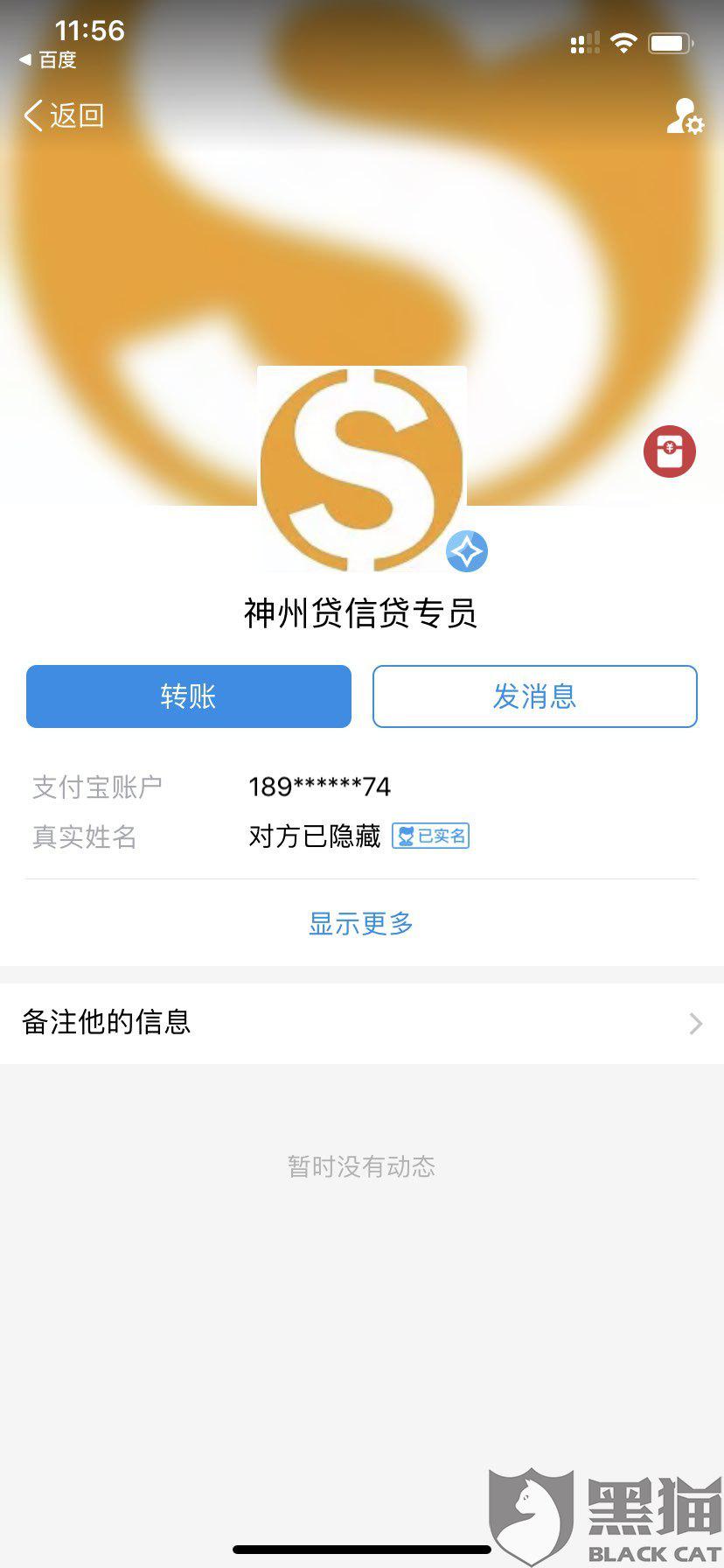Tap the red envelope icon
Image resolution: width=724 pixels, height=1568 pixels.
(670, 451)
